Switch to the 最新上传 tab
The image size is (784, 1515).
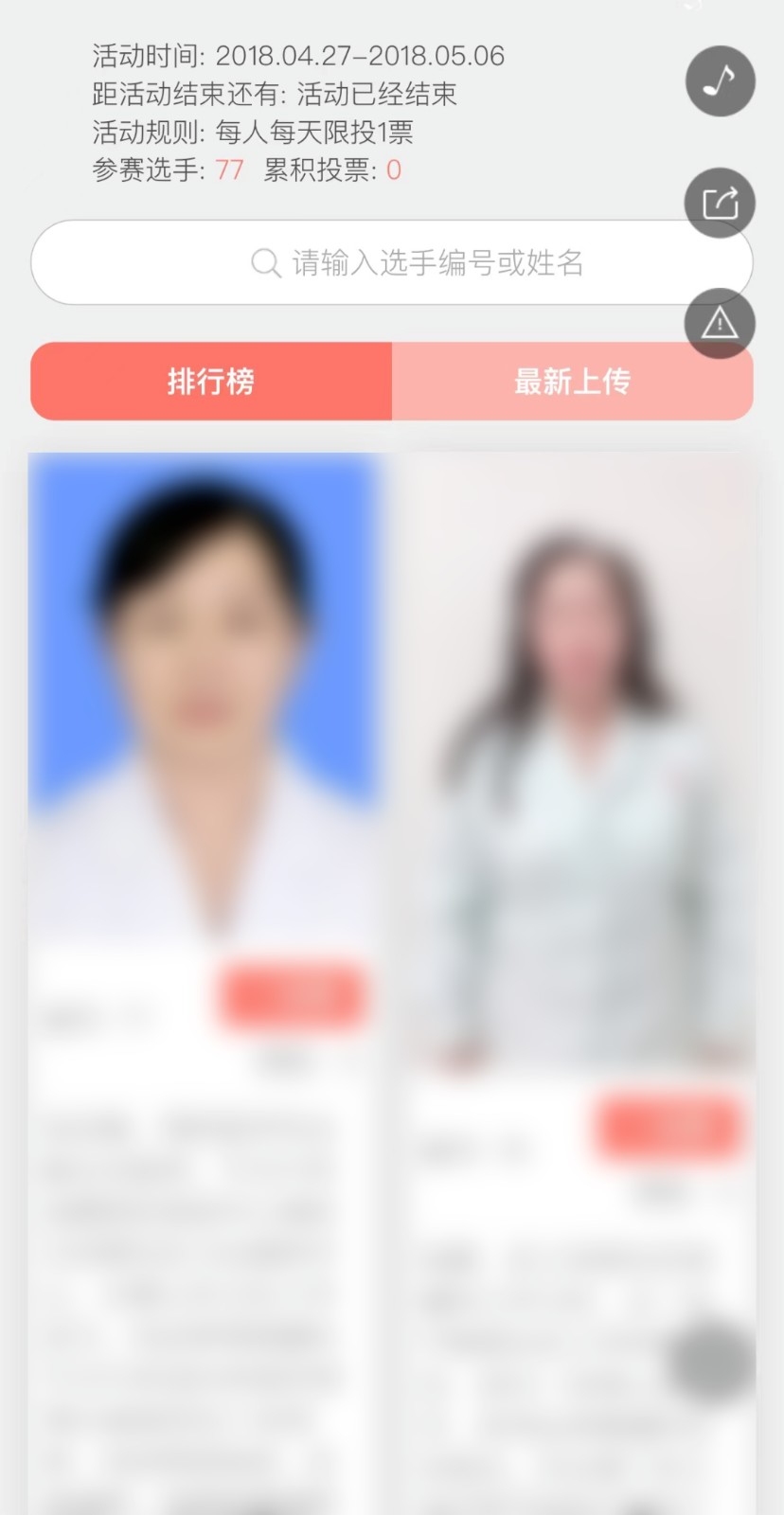[x=573, y=381]
